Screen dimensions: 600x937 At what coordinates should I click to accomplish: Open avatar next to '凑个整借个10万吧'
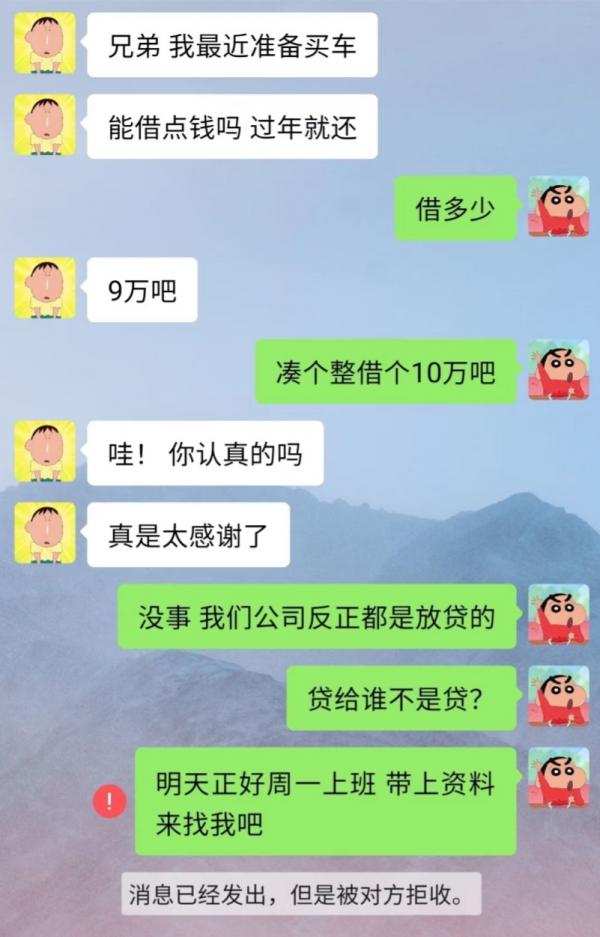[x=558, y=371]
